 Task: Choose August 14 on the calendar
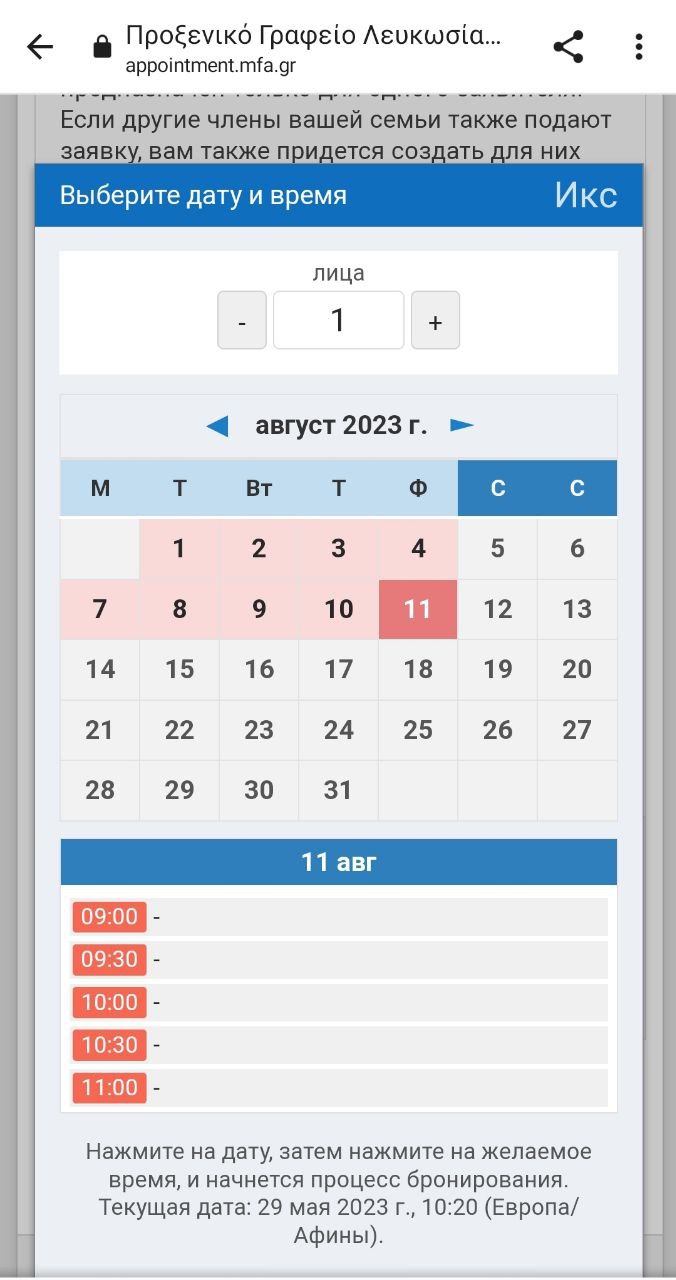[x=100, y=669]
